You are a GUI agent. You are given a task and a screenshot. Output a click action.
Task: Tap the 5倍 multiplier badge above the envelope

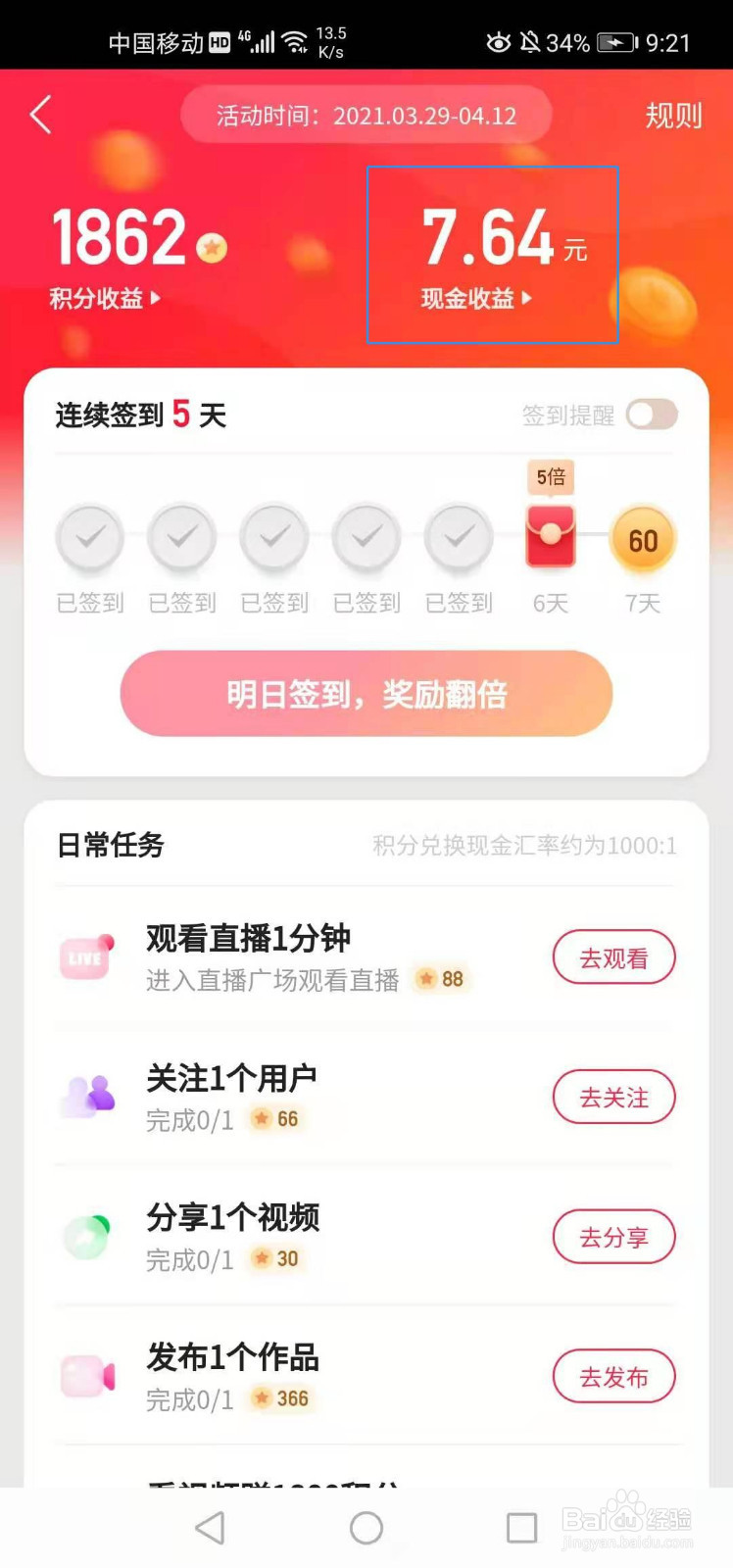tap(550, 477)
